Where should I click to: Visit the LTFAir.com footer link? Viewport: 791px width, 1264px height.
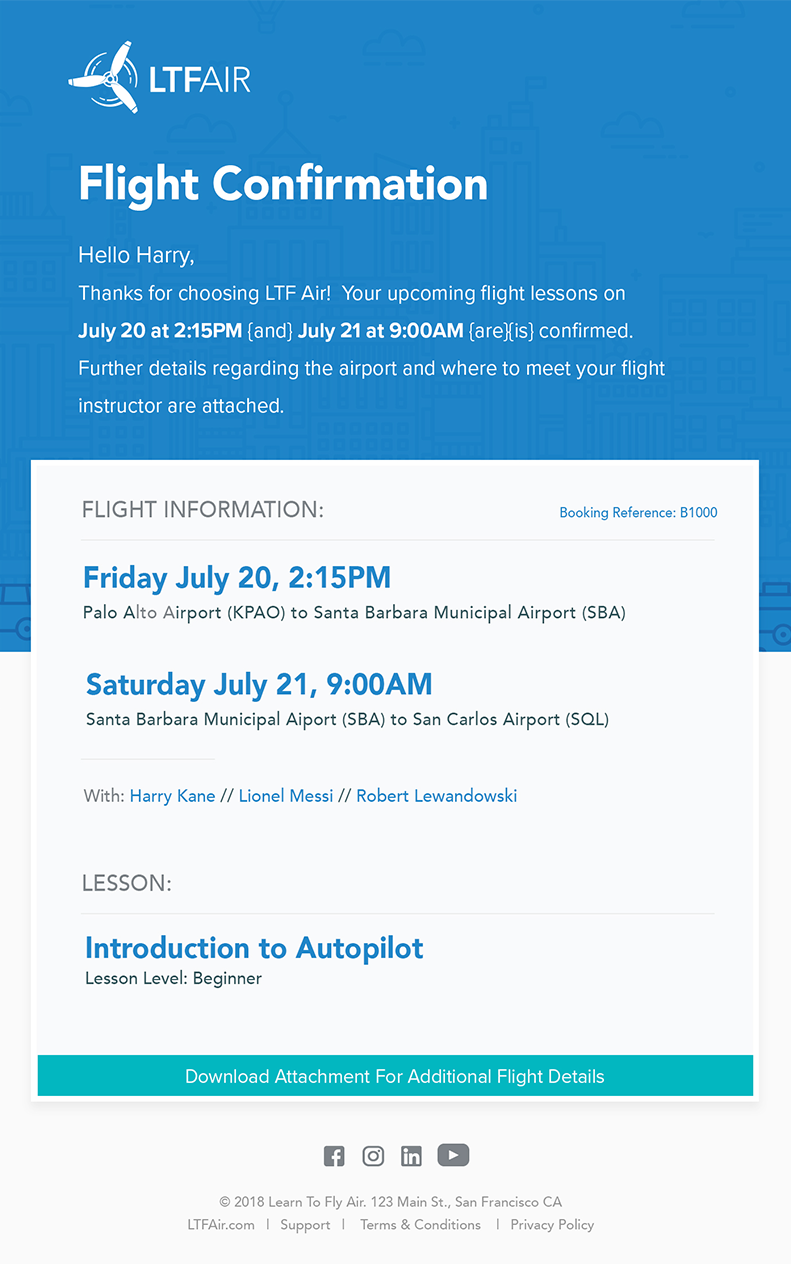point(221,1224)
